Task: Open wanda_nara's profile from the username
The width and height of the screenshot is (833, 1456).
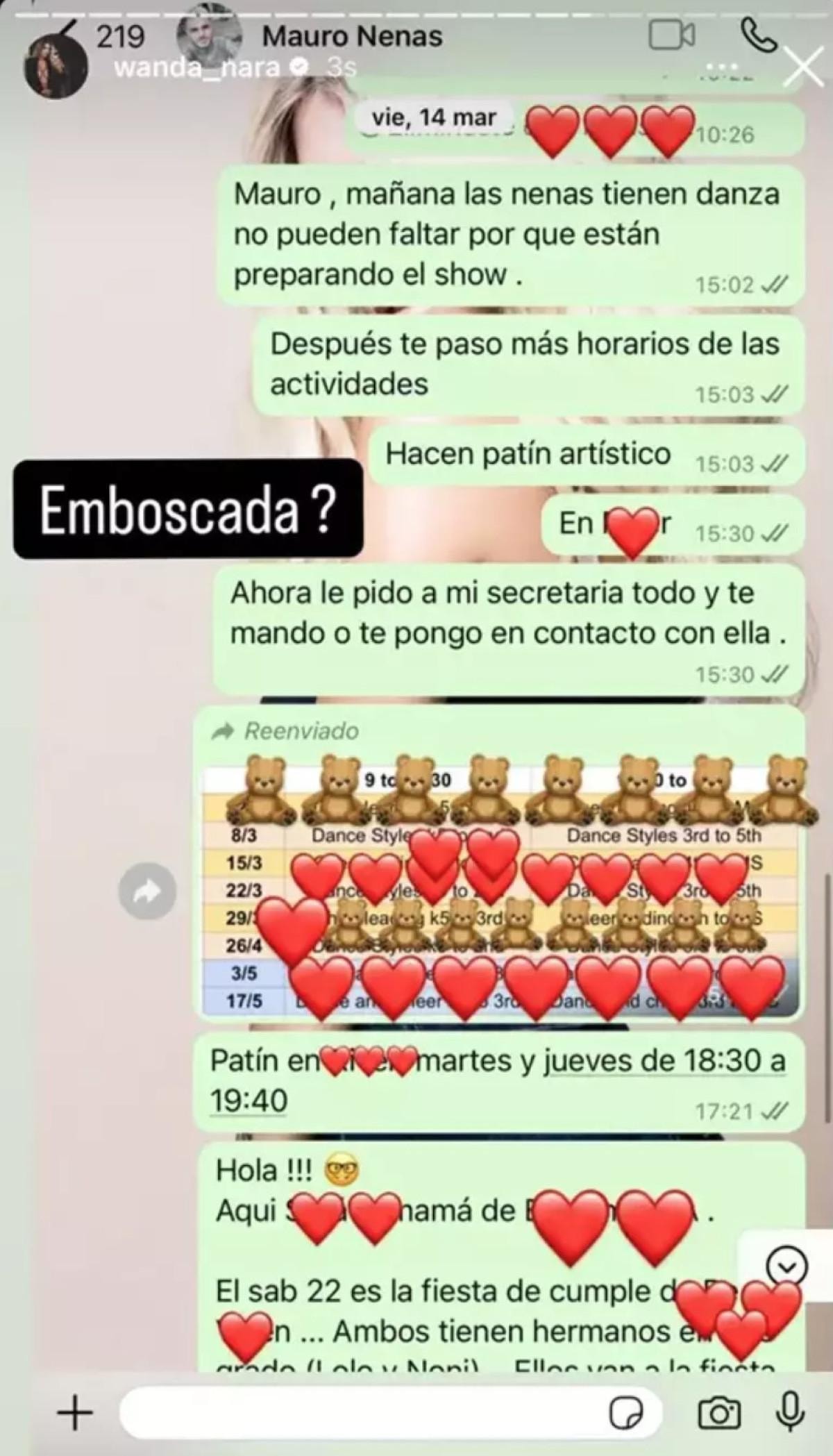Action: coord(198,68)
